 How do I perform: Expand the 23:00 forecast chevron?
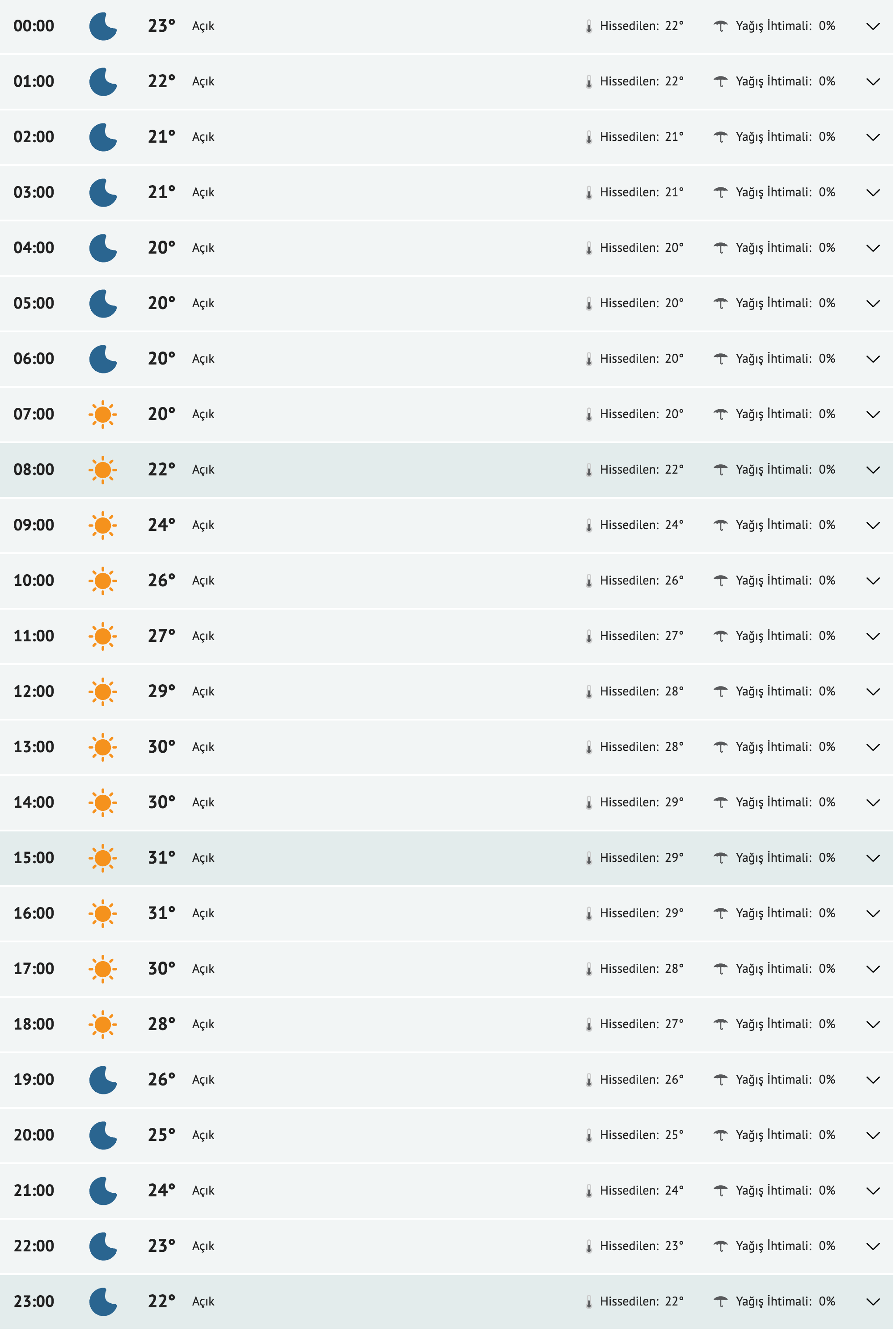tap(873, 1301)
